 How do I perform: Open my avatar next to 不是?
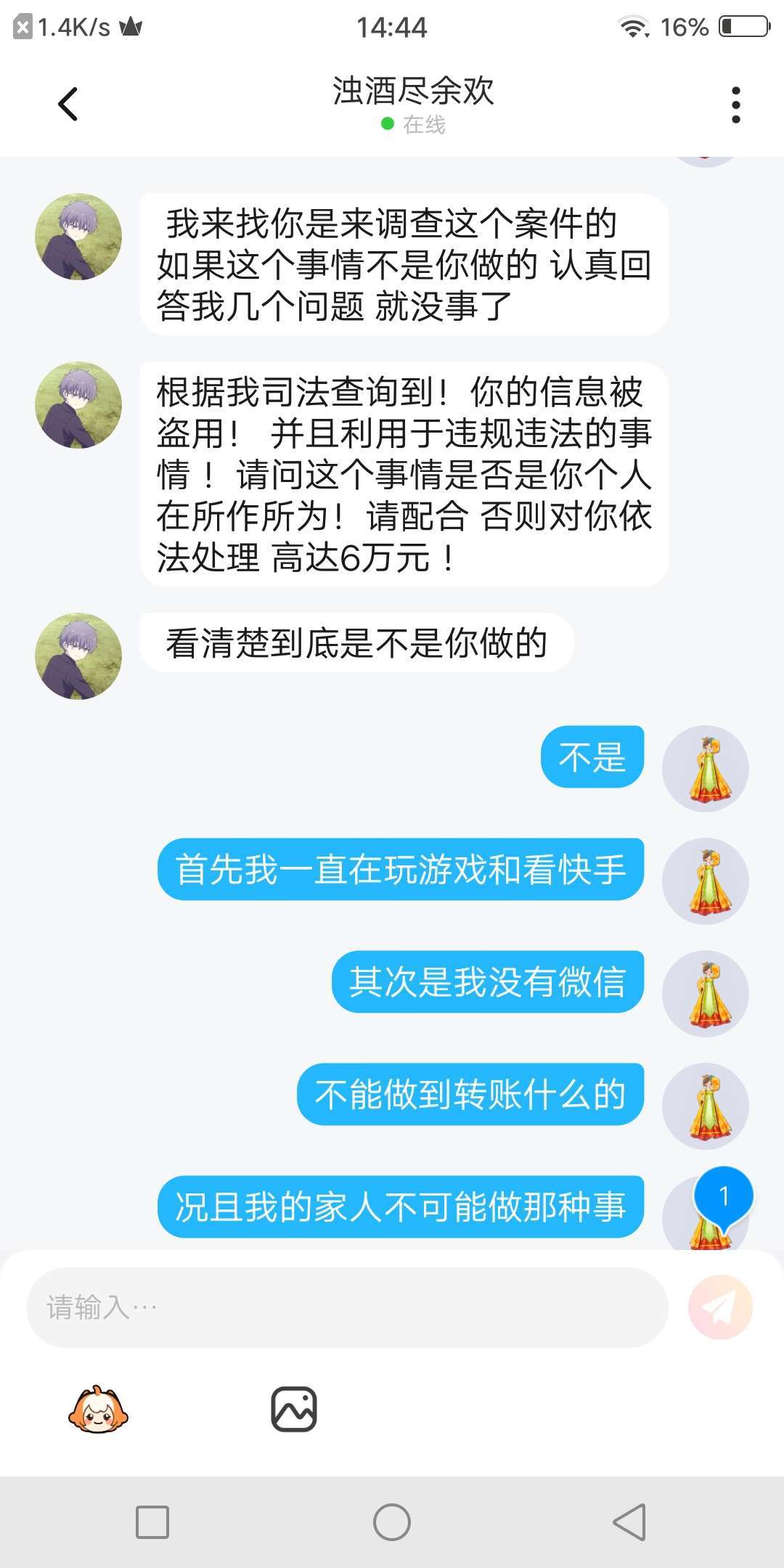(x=706, y=768)
